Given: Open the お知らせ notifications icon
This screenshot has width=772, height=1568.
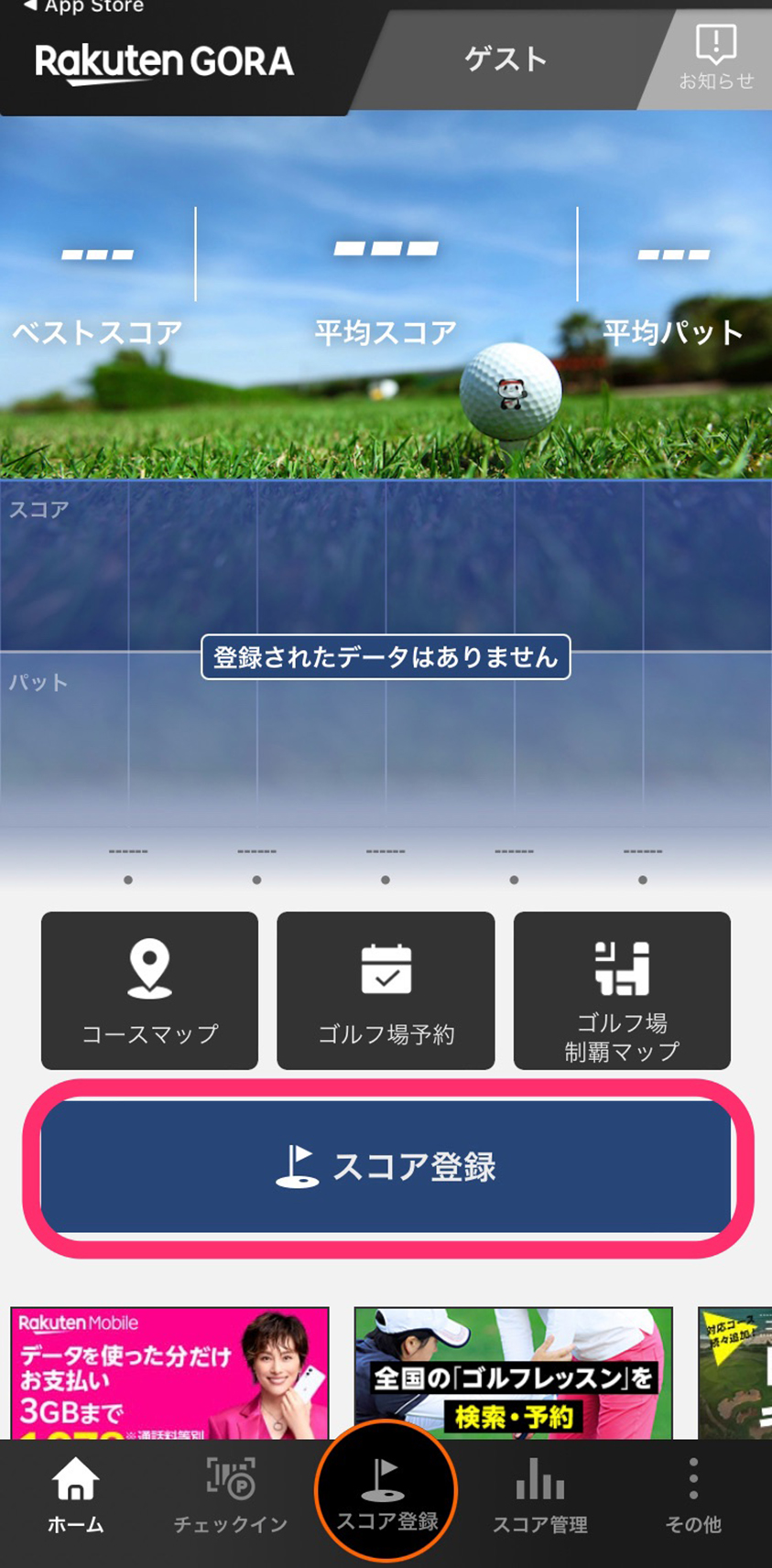Looking at the screenshot, I should click(x=715, y=57).
